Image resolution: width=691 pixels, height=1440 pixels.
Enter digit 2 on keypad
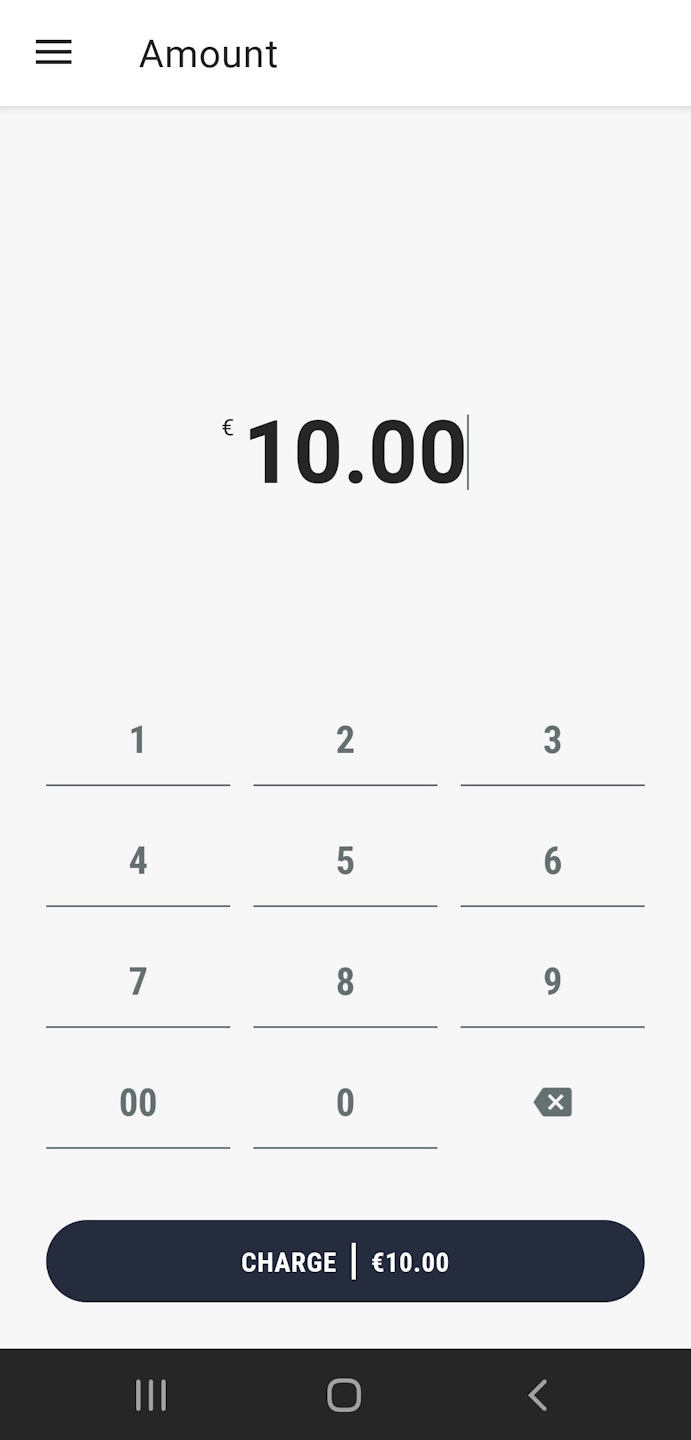click(345, 741)
